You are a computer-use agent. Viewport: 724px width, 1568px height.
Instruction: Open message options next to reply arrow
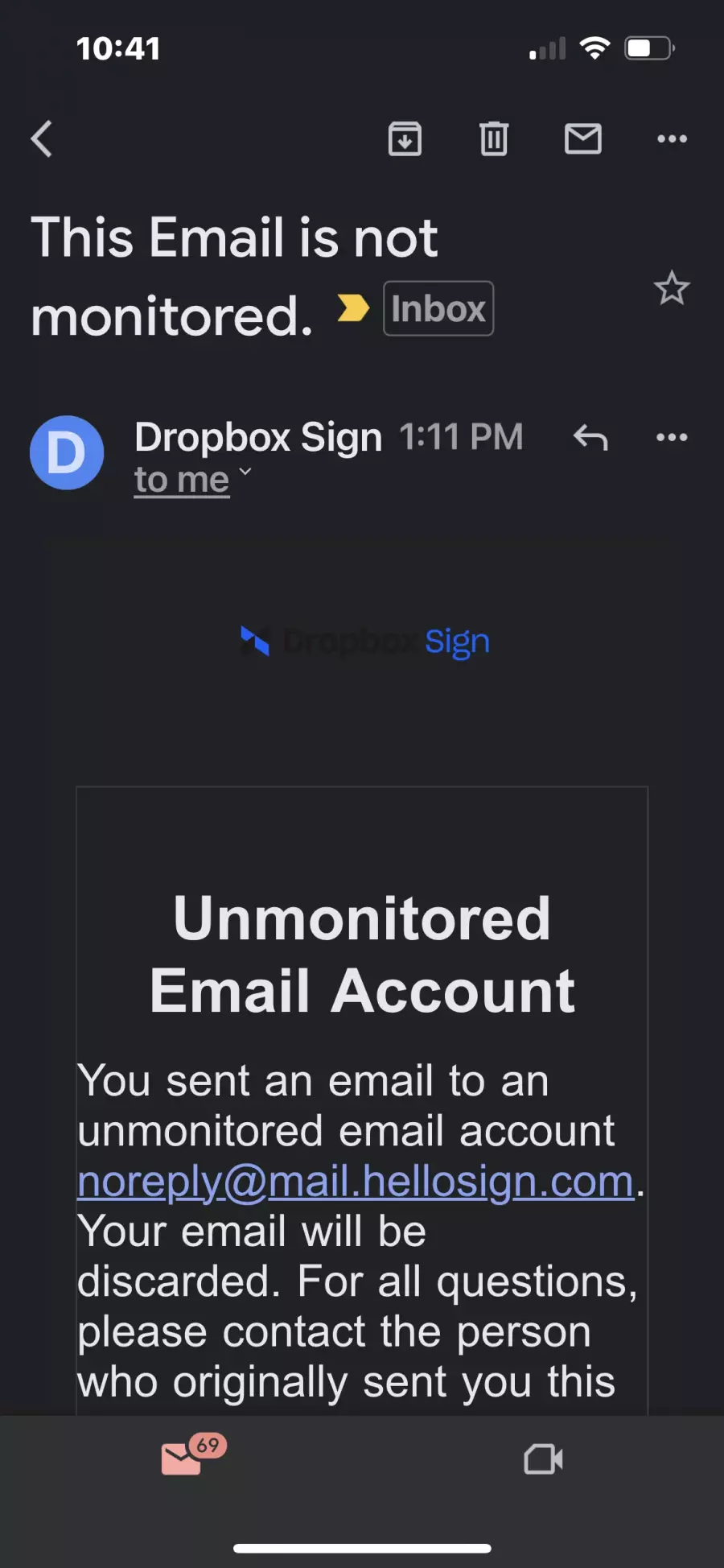pyautogui.click(x=673, y=438)
